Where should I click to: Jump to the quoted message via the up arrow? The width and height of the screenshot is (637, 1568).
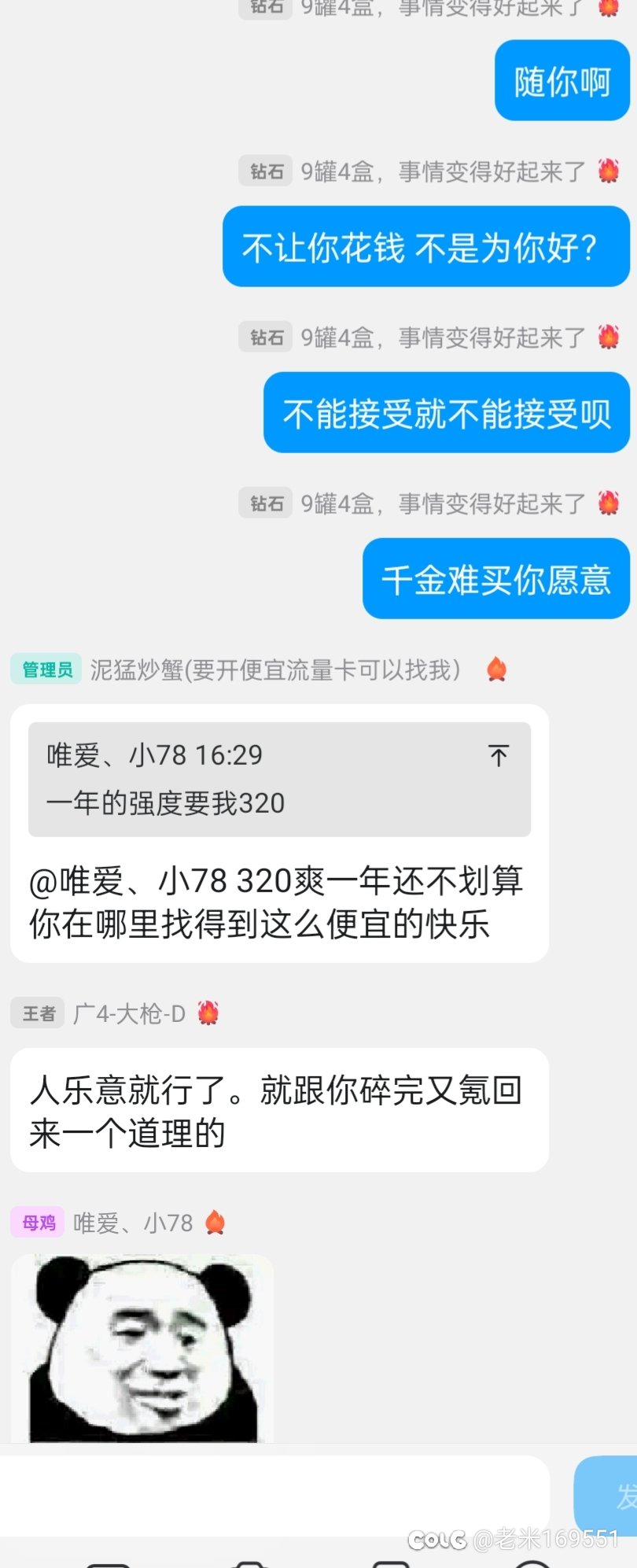499,756
